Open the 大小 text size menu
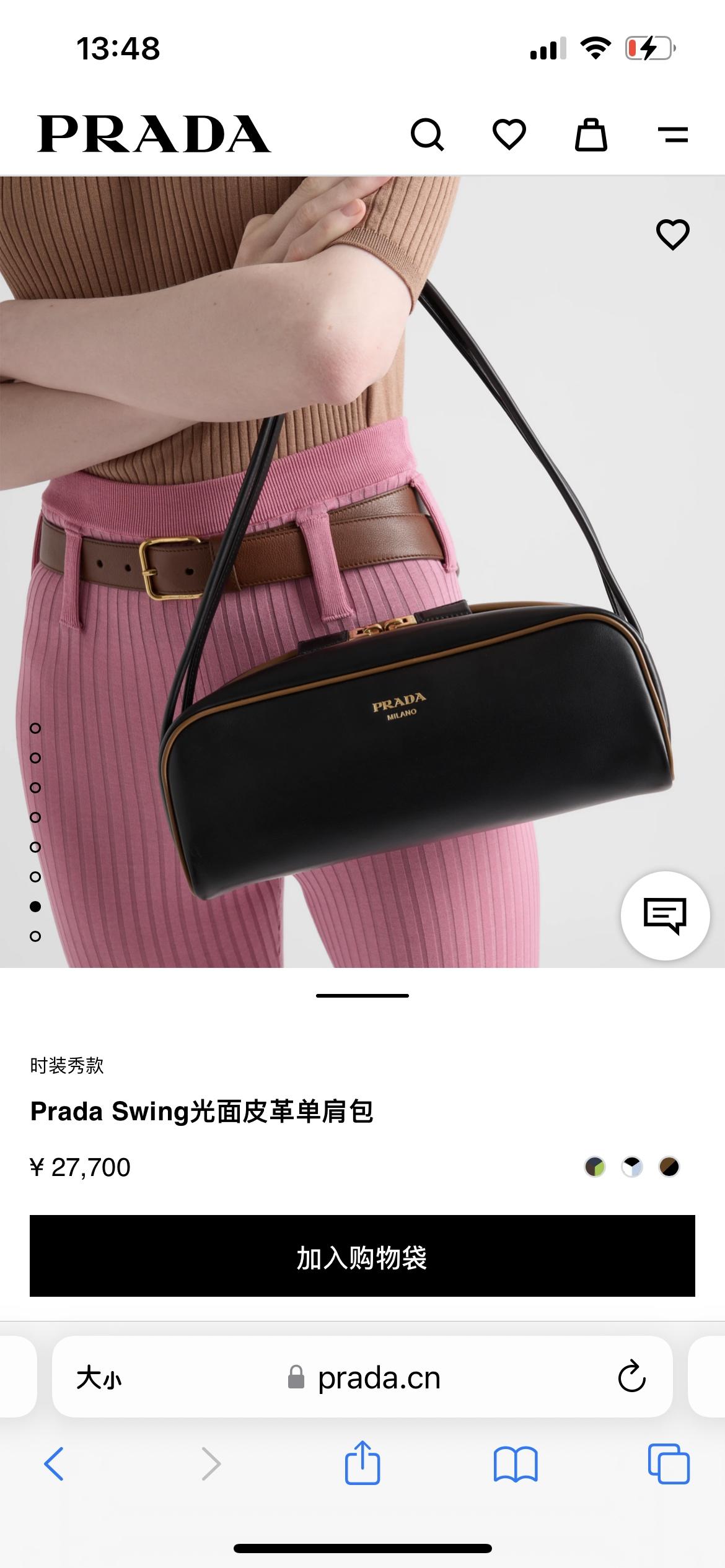This screenshot has height=1568, width=725. point(99,1378)
